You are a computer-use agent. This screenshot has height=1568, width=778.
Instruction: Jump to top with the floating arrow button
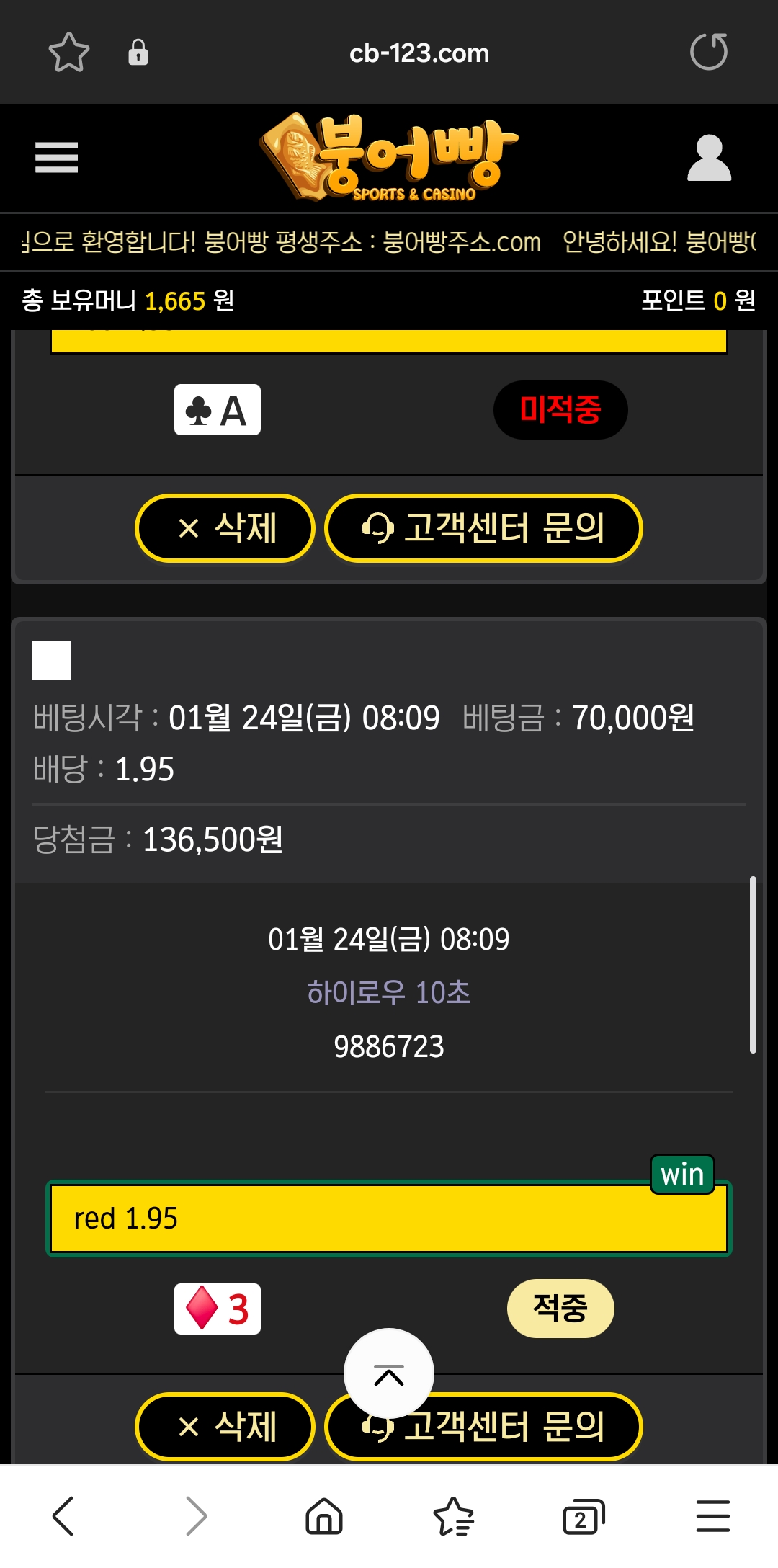(x=389, y=1373)
